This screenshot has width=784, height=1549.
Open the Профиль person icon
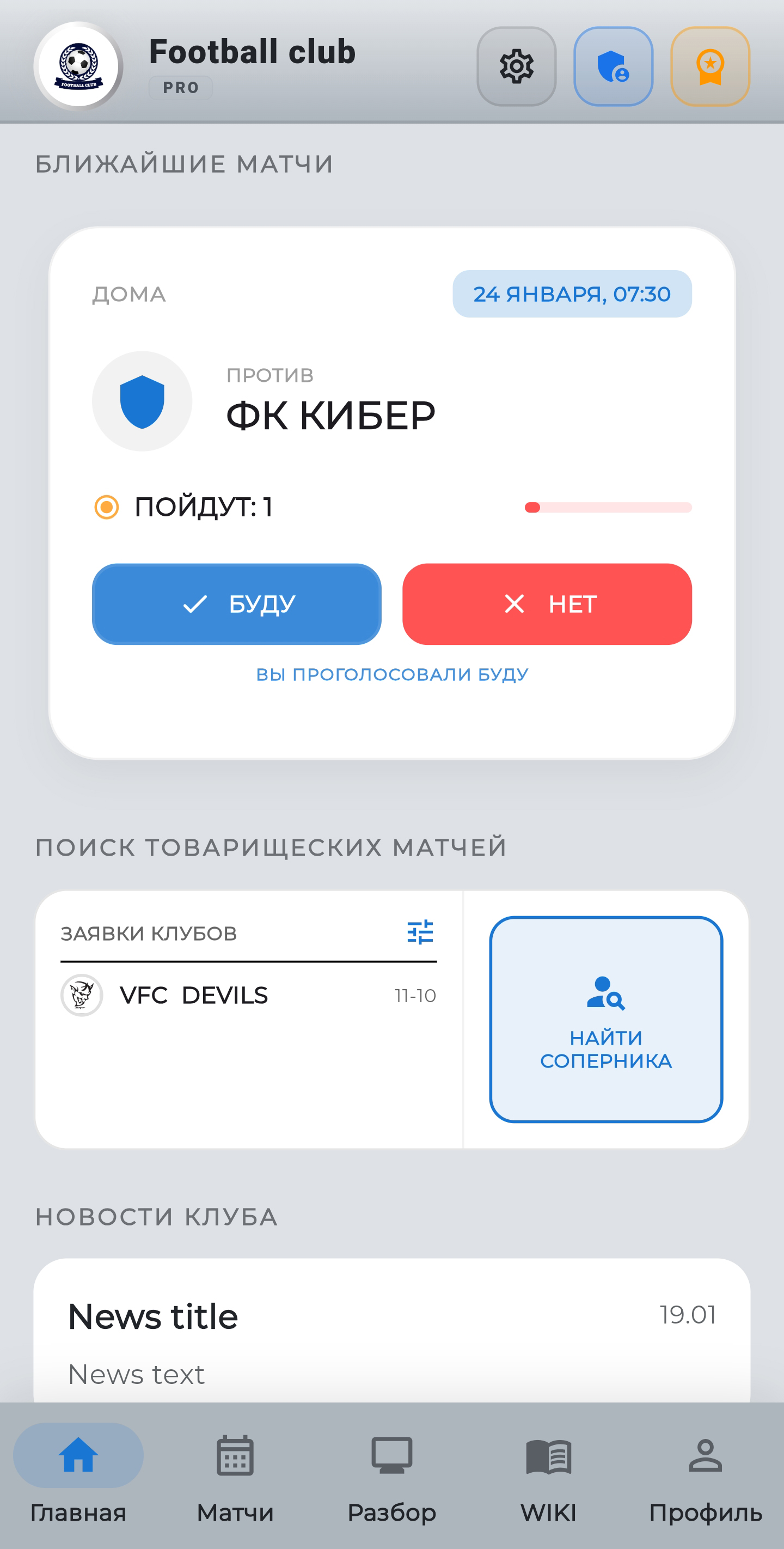(x=705, y=1456)
